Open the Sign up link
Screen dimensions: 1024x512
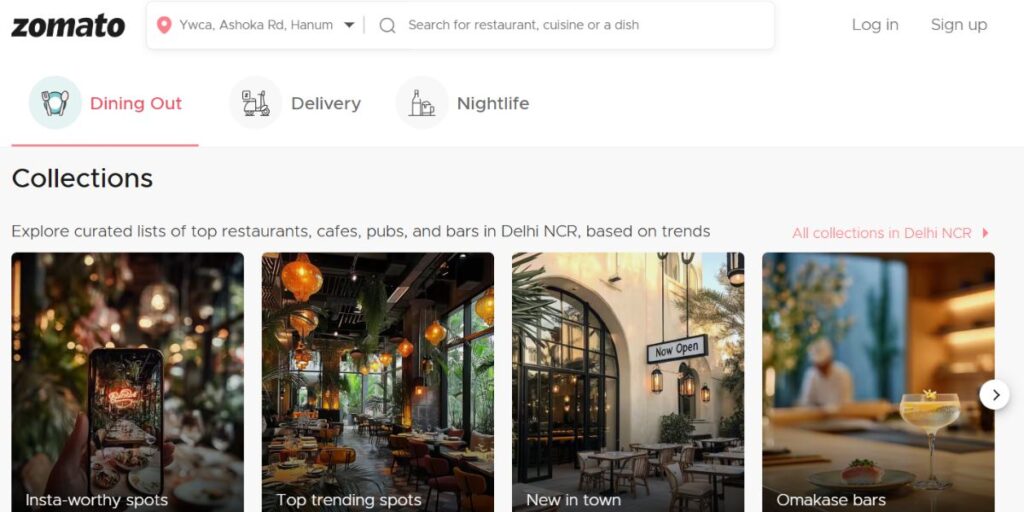pos(958,25)
